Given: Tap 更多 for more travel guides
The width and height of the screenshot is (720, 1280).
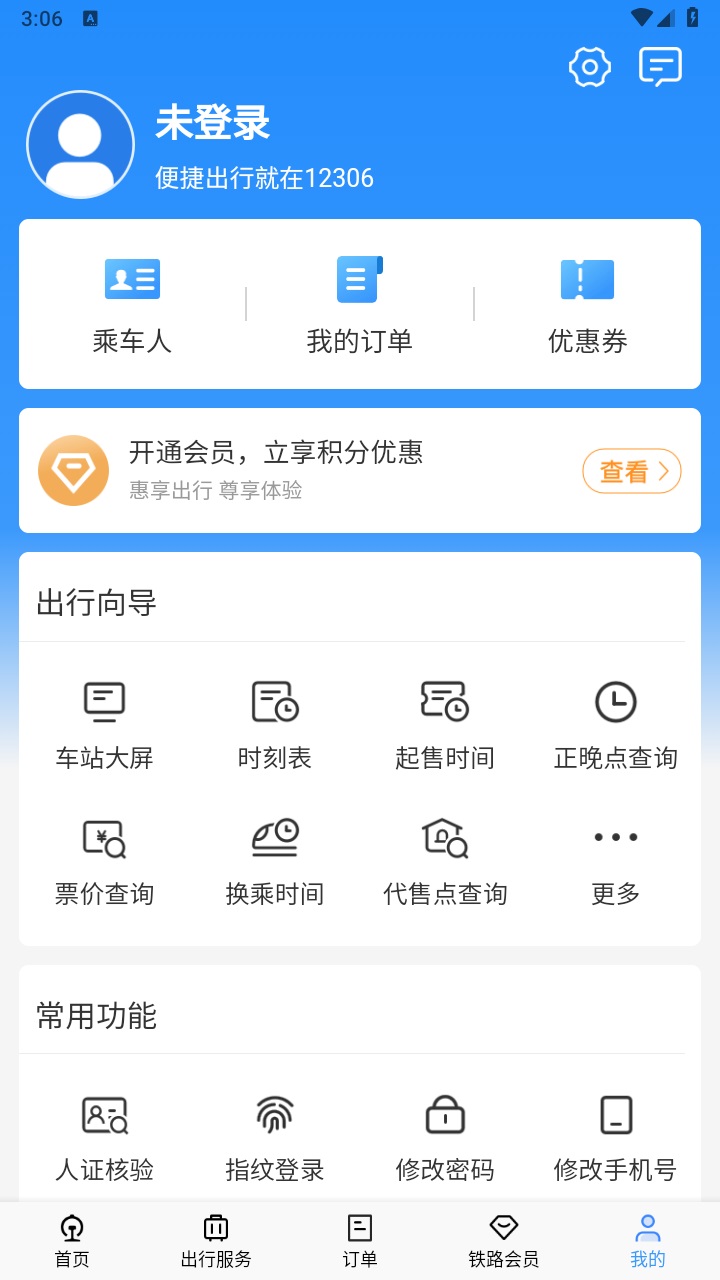Looking at the screenshot, I should coord(616,861).
